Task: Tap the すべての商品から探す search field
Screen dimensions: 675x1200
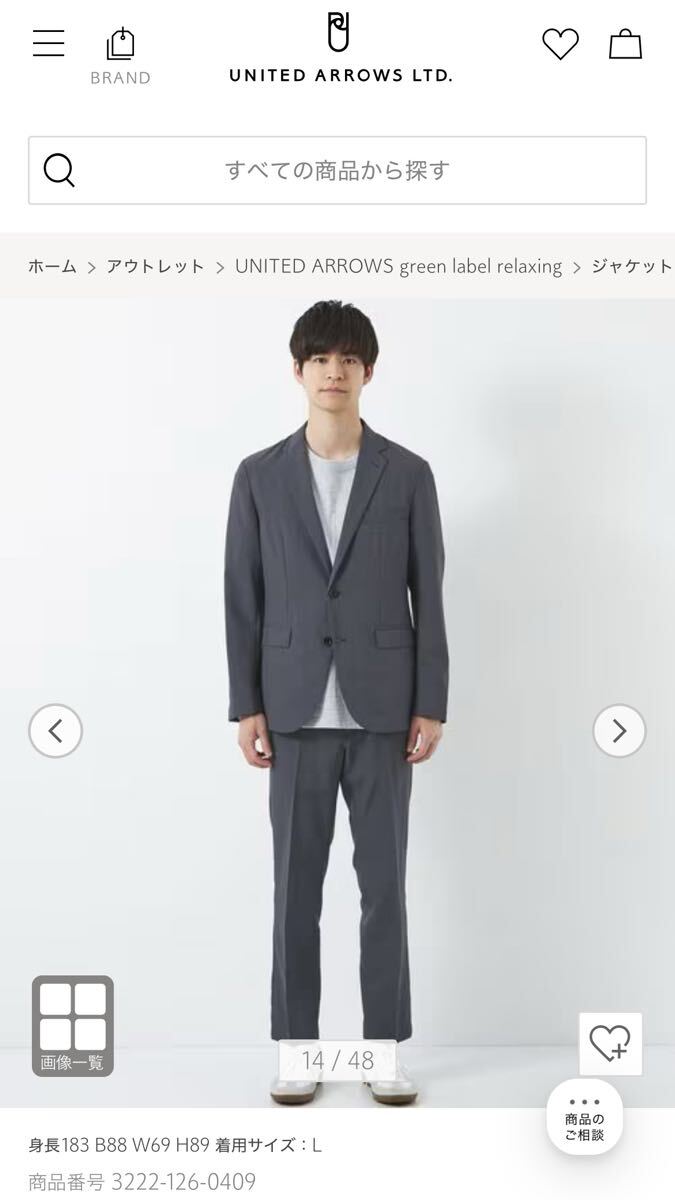Action: tap(337, 170)
